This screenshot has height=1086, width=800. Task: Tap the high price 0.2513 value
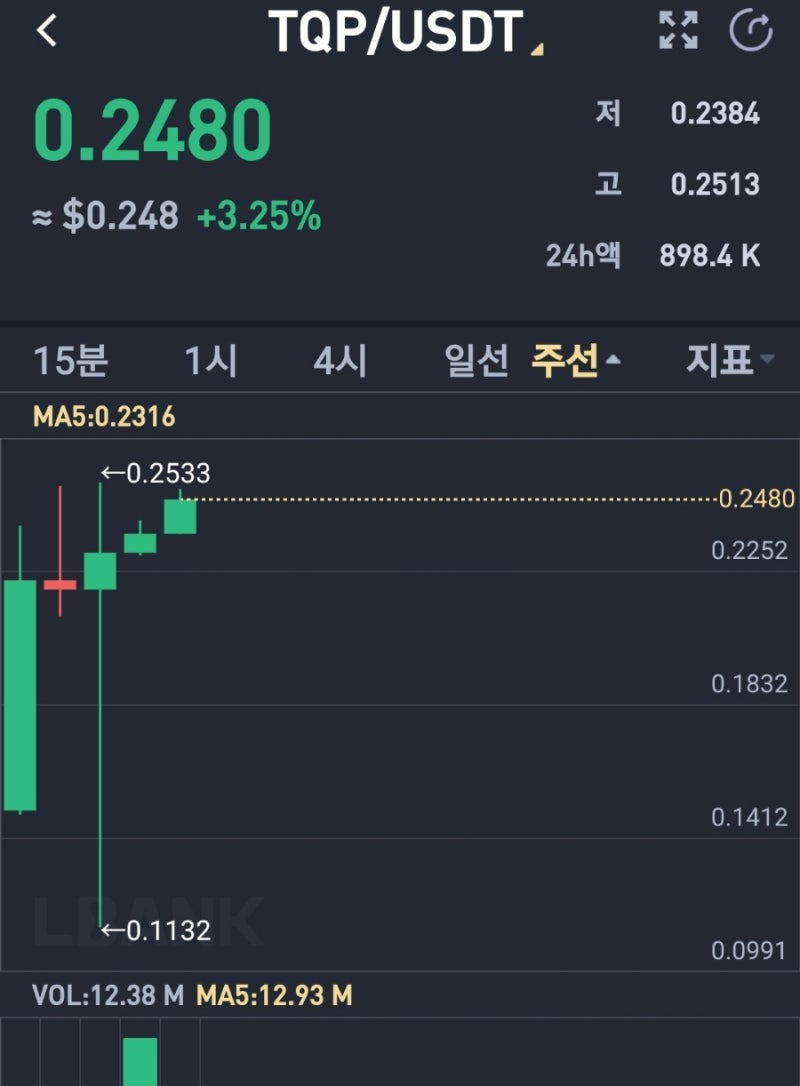click(712, 185)
